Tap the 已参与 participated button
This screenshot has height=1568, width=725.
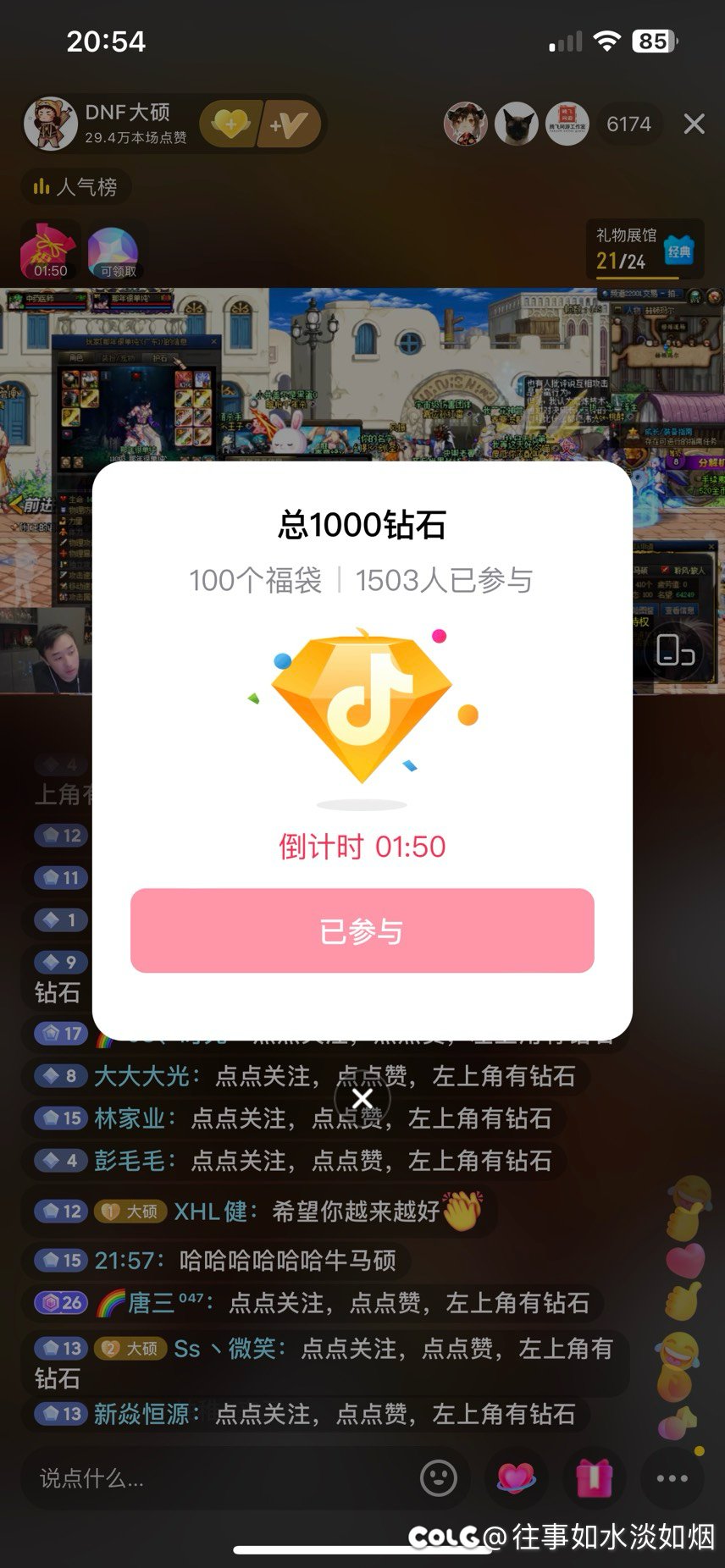tap(362, 930)
